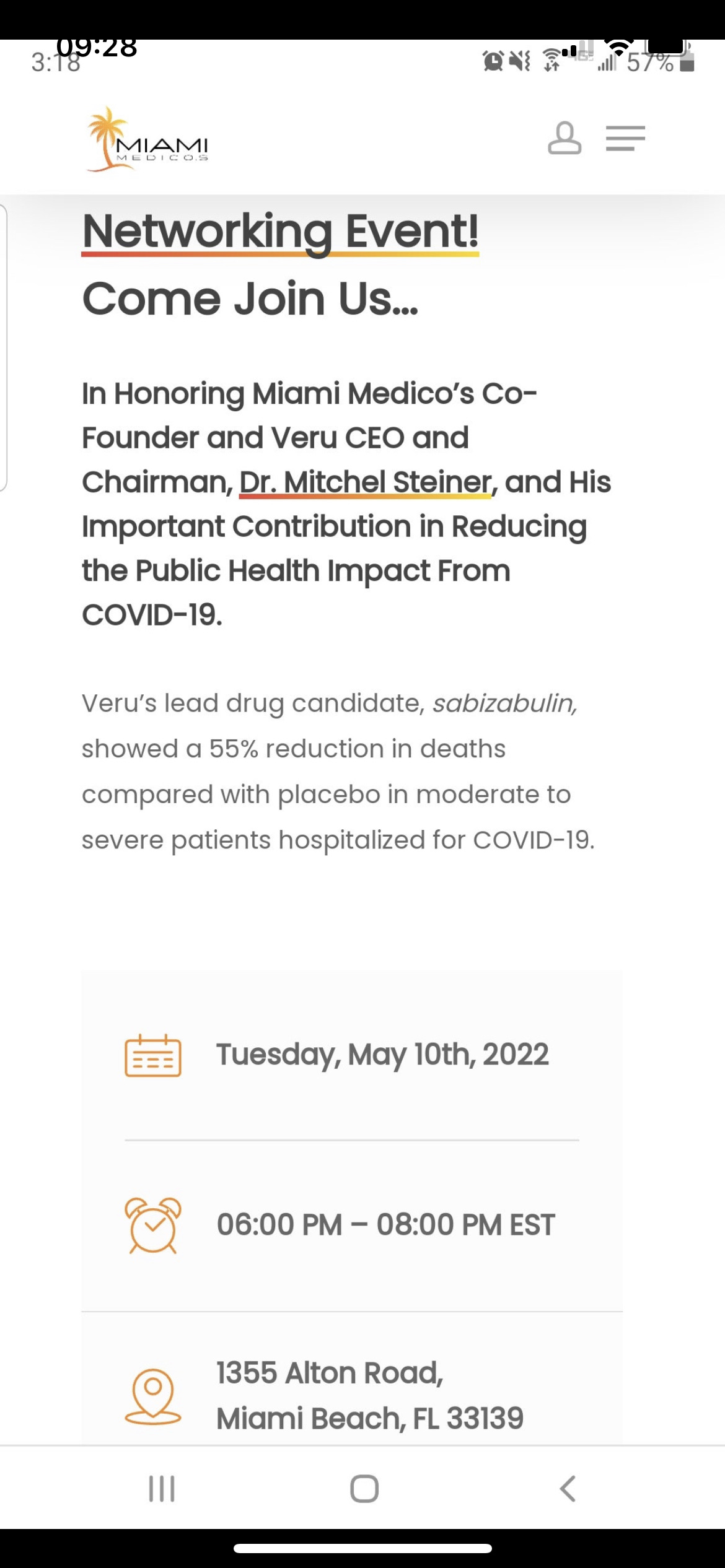
Task: Open the hamburger navigation menu
Action: coord(625,138)
